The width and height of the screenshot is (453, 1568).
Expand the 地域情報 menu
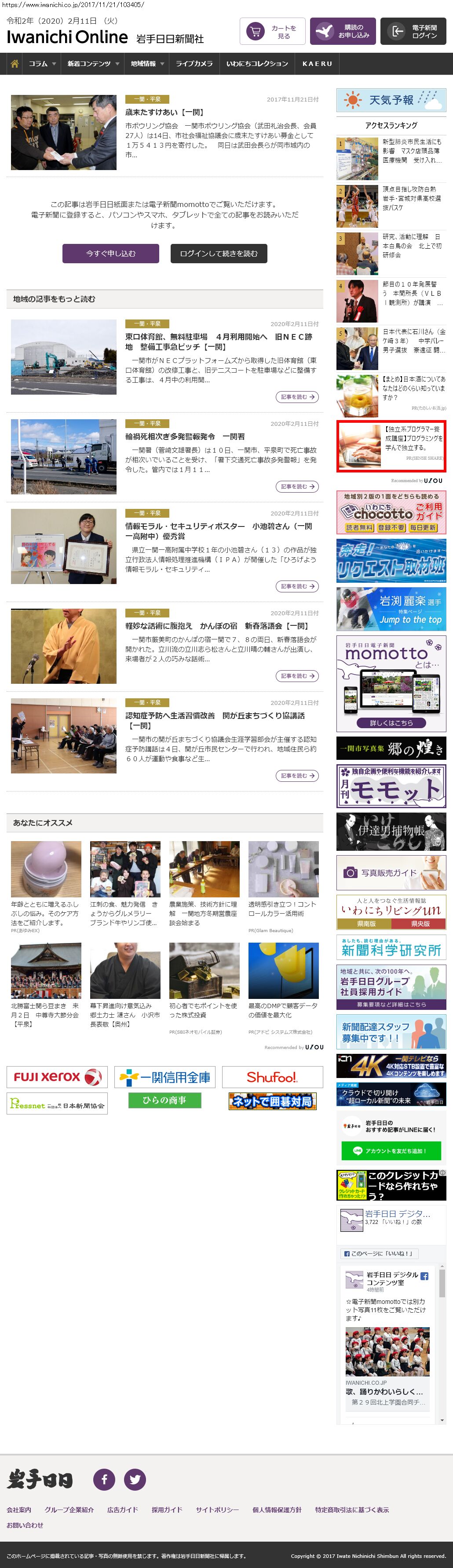(x=147, y=64)
